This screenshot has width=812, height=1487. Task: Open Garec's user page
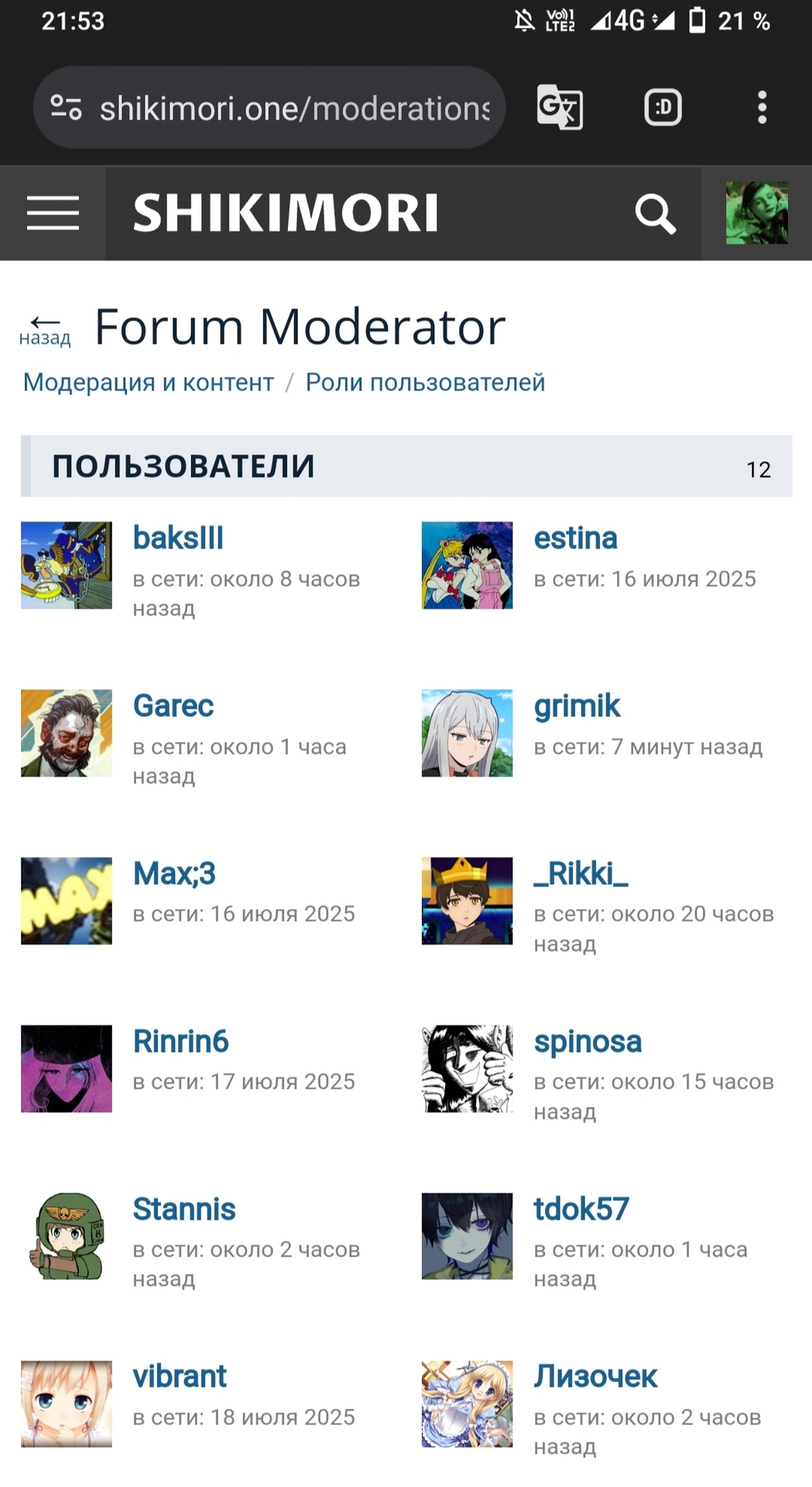173,706
